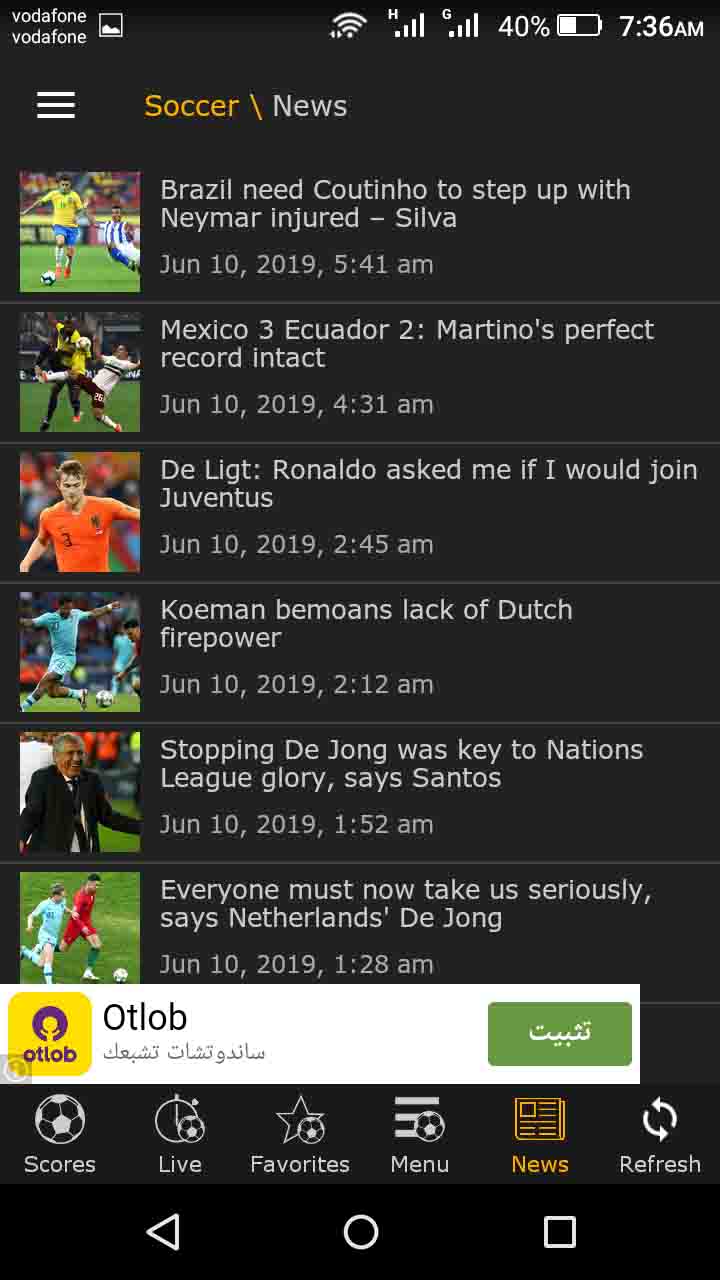This screenshot has height=1280, width=720.
Task: Read the Mexico 3 Ecuador 2 story
Action: (x=360, y=372)
